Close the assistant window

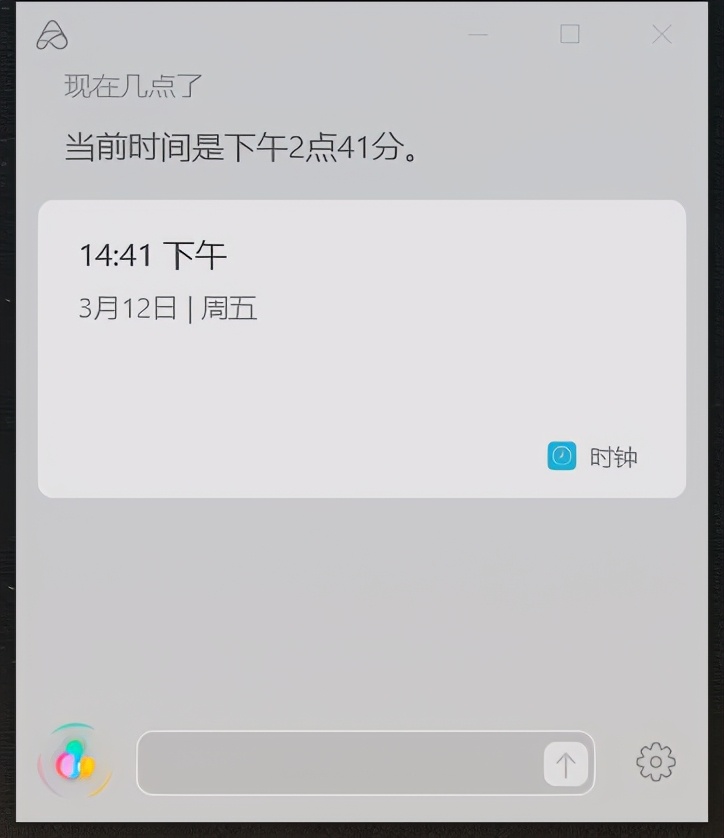click(x=661, y=35)
